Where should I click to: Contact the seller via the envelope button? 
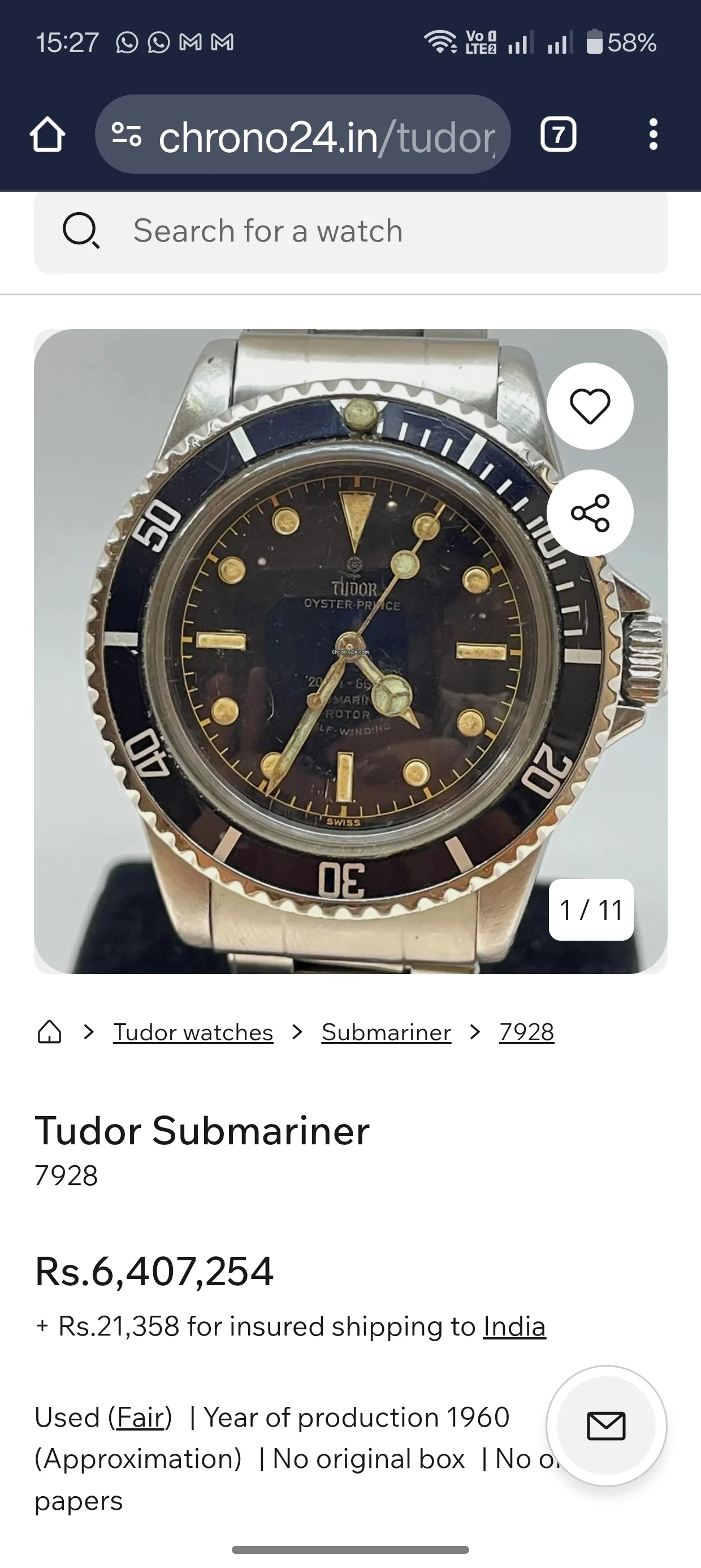pyautogui.click(x=605, y=1426)
